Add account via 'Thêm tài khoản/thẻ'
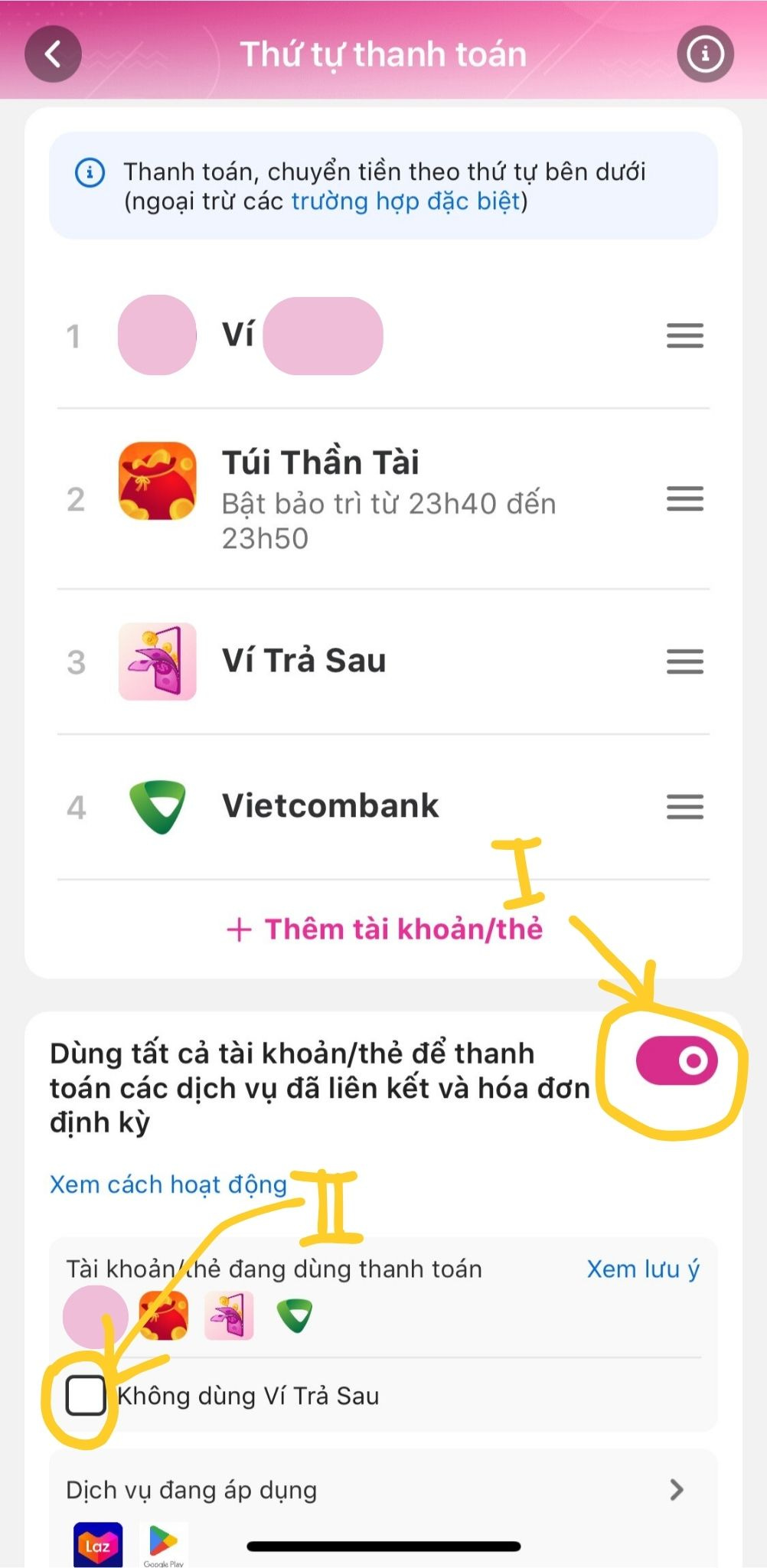The height and width of the screenshot is (1568, 767). (x=385, y=929)
